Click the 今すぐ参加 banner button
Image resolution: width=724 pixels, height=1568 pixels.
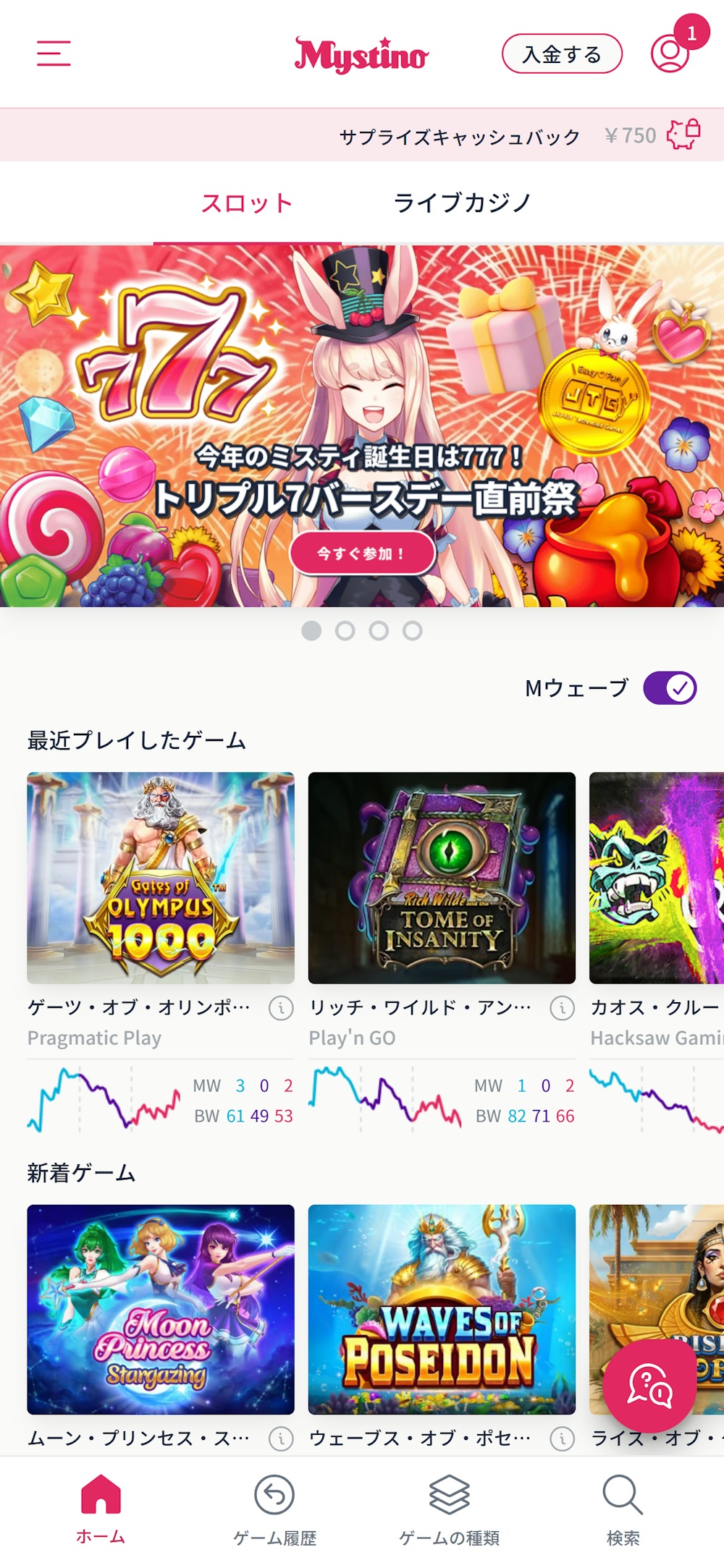tap(361, 552)
